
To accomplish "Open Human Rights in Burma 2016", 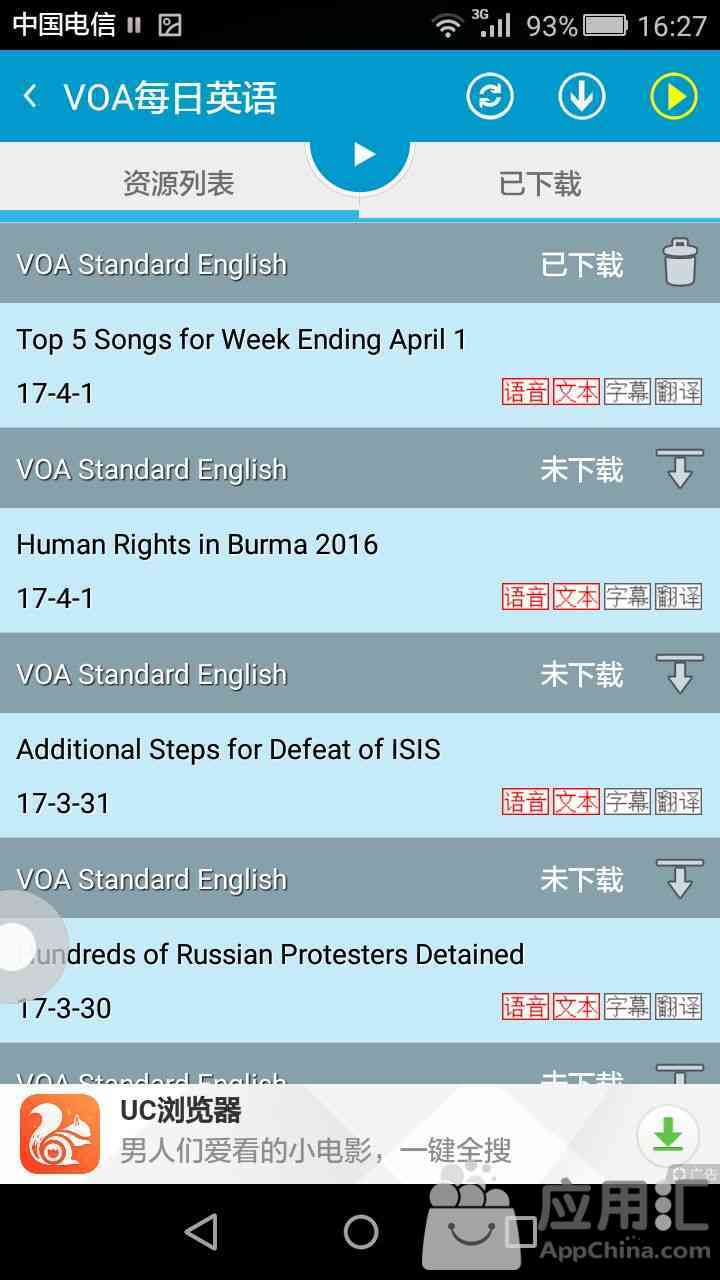I will pyautogui.click(x=360, y=571).
